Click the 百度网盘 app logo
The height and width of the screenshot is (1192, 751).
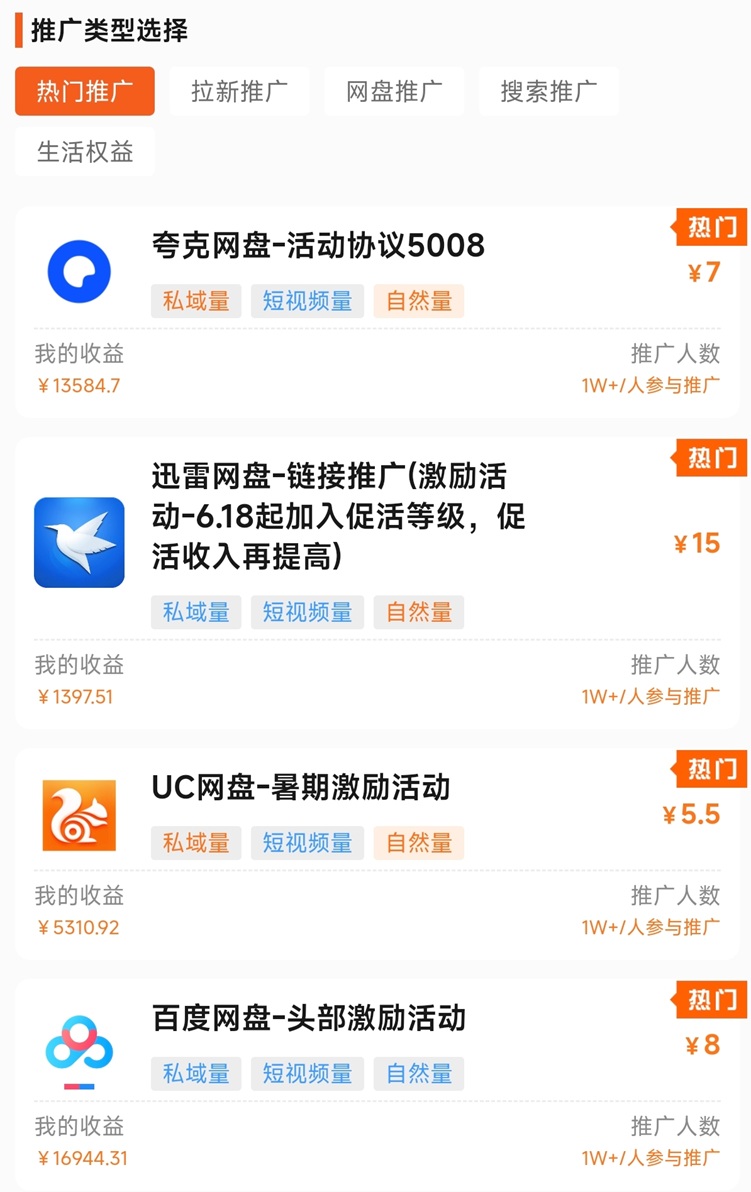(78, 1043)
